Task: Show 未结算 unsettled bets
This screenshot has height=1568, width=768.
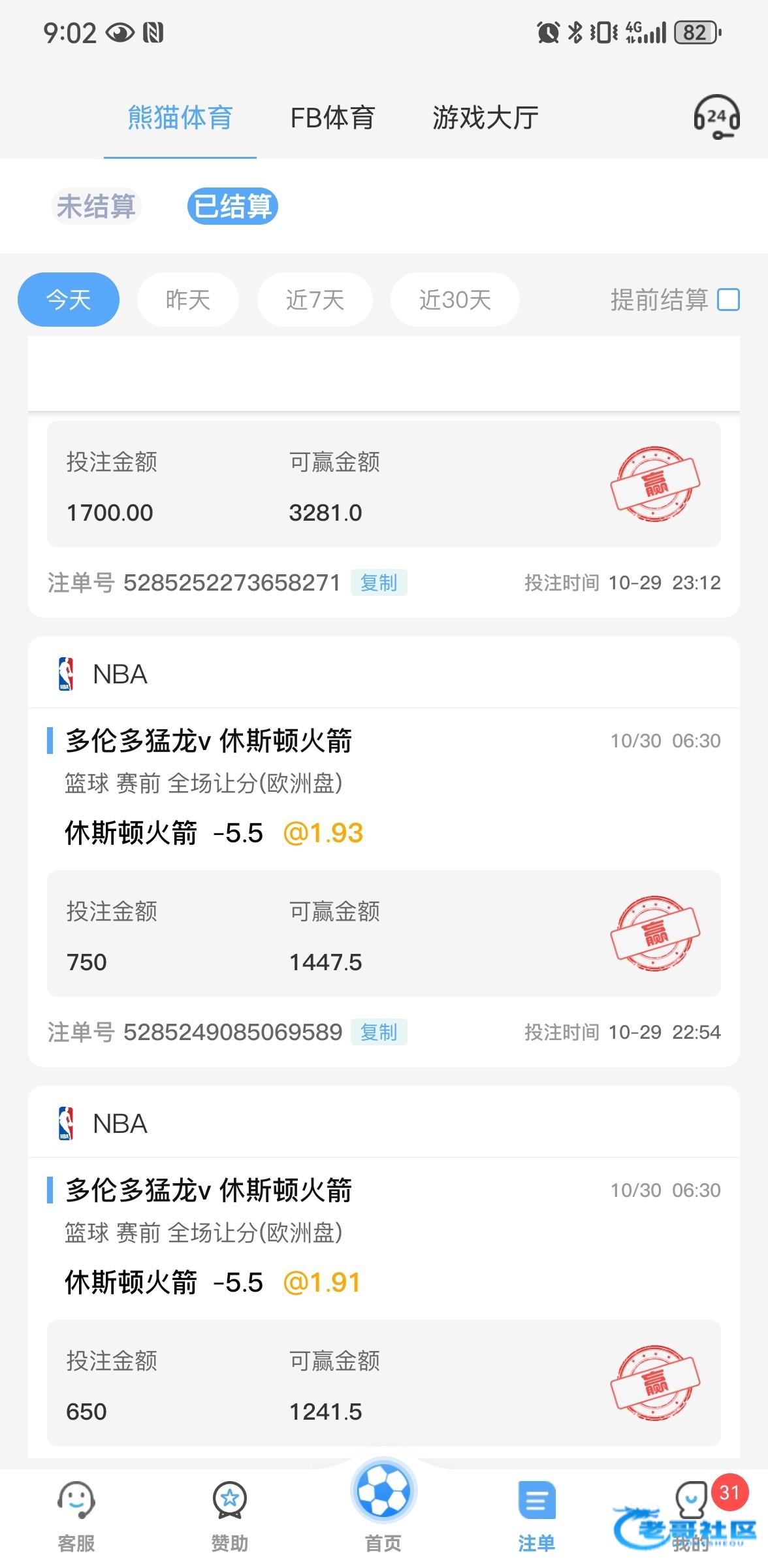Action: point(96,206)
